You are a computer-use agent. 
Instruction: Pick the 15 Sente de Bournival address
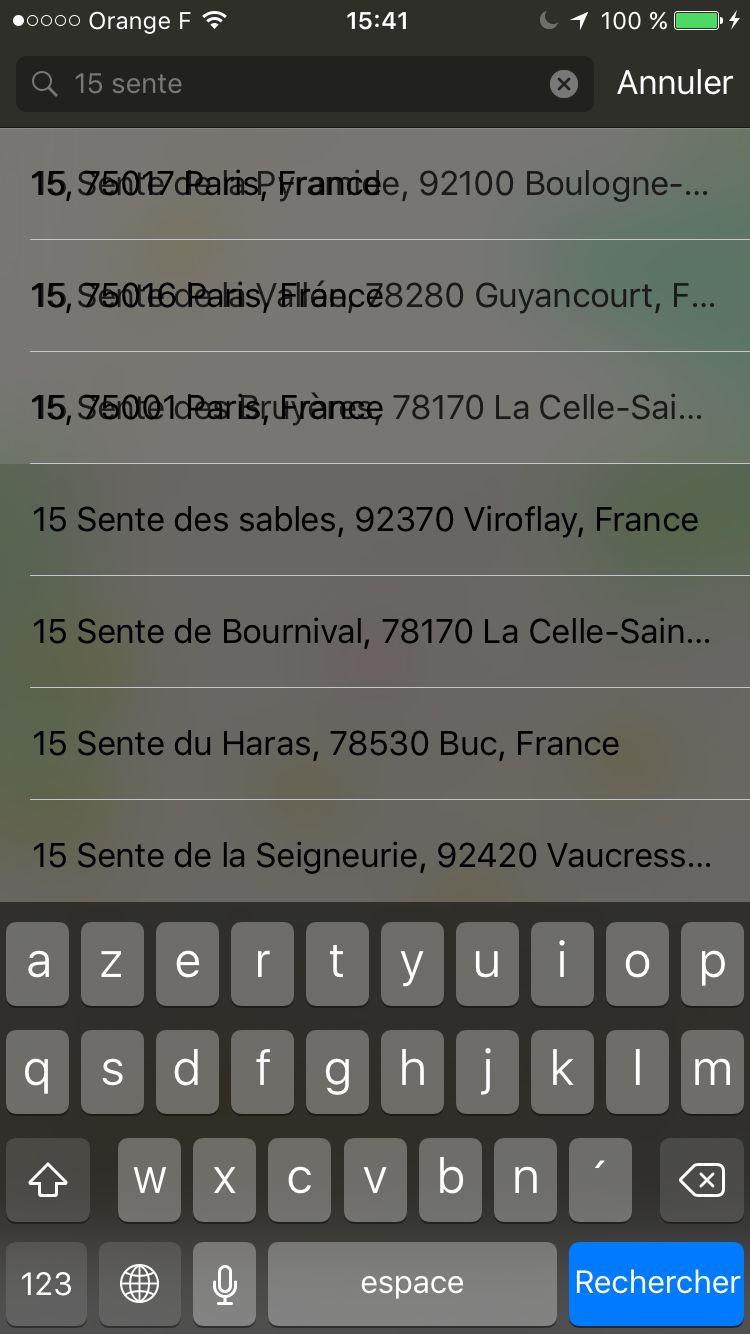point(375,631)
